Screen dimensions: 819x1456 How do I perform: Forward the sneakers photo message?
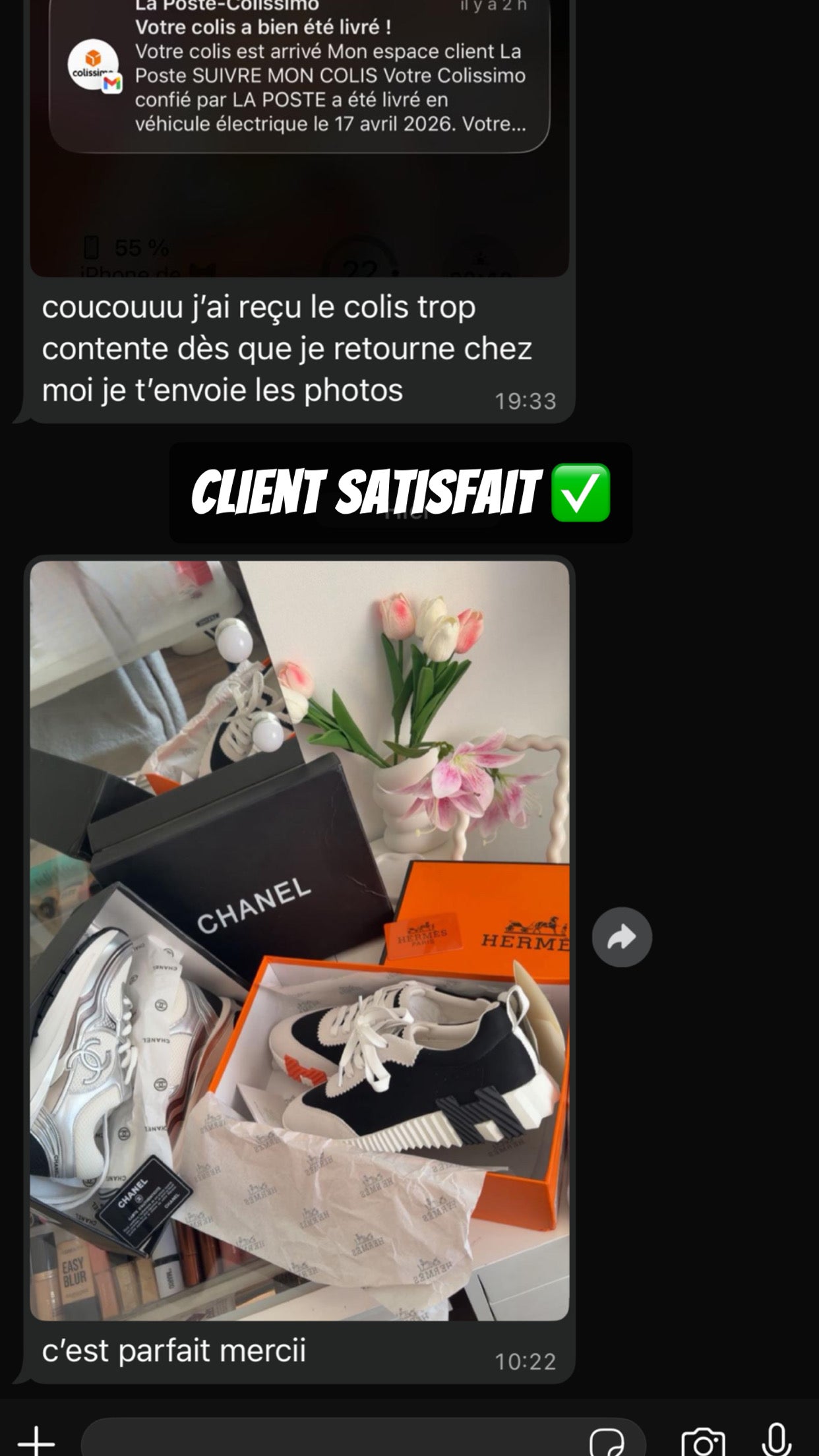[x=621, y=937]
